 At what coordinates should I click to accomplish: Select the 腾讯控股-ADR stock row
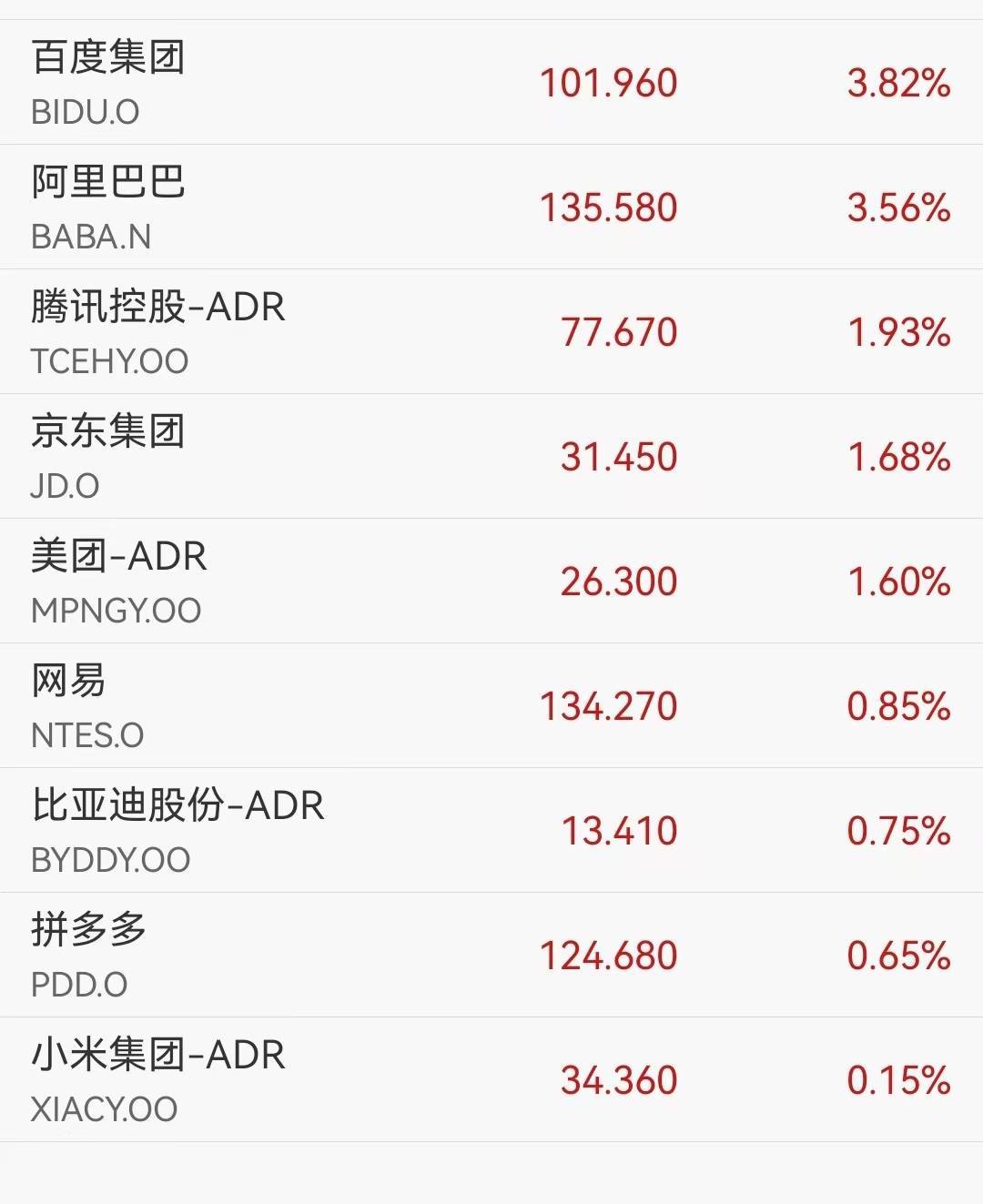click(491, 331)
